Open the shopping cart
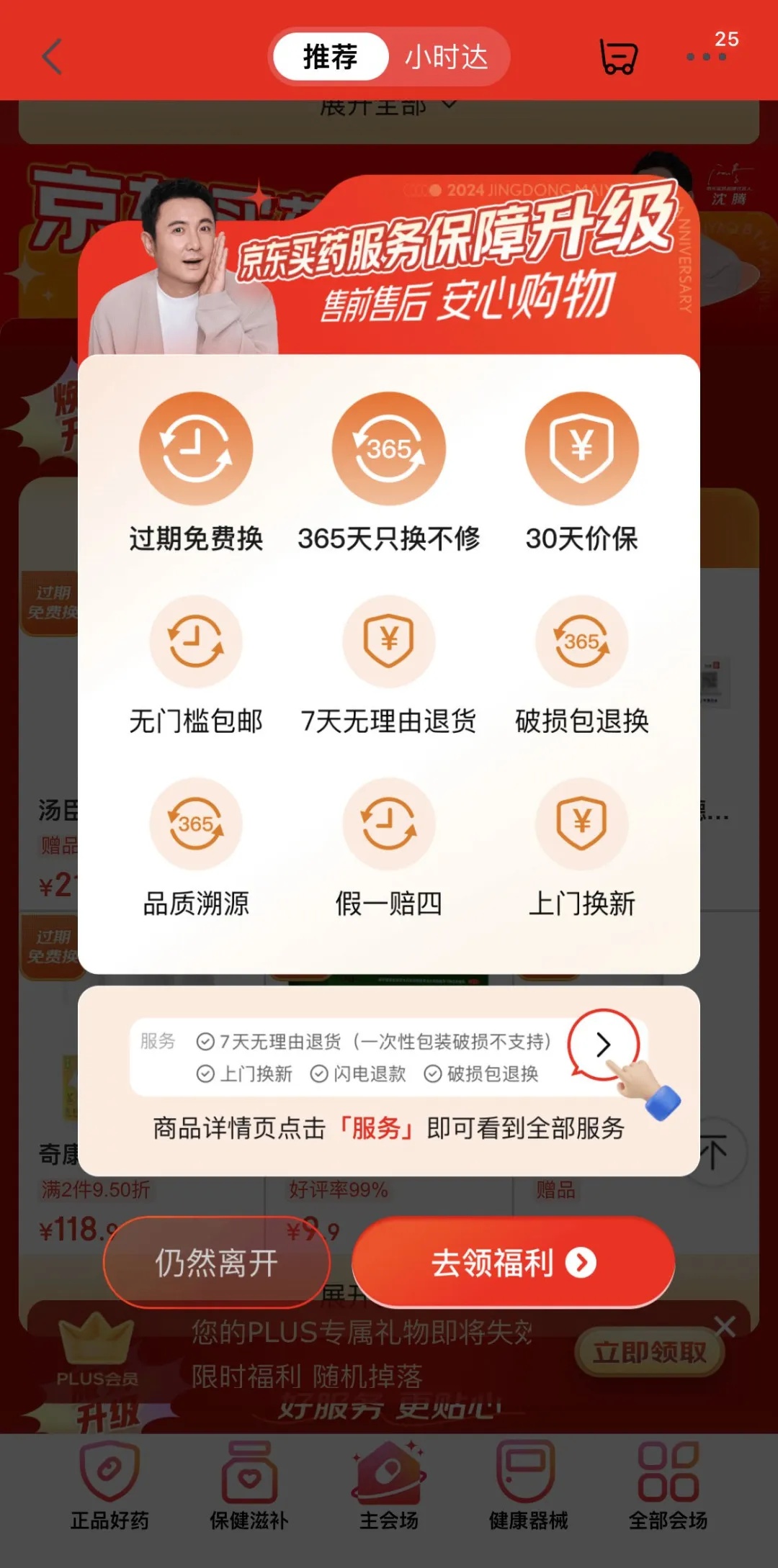Screen dimensions: 778x1568 618,57
